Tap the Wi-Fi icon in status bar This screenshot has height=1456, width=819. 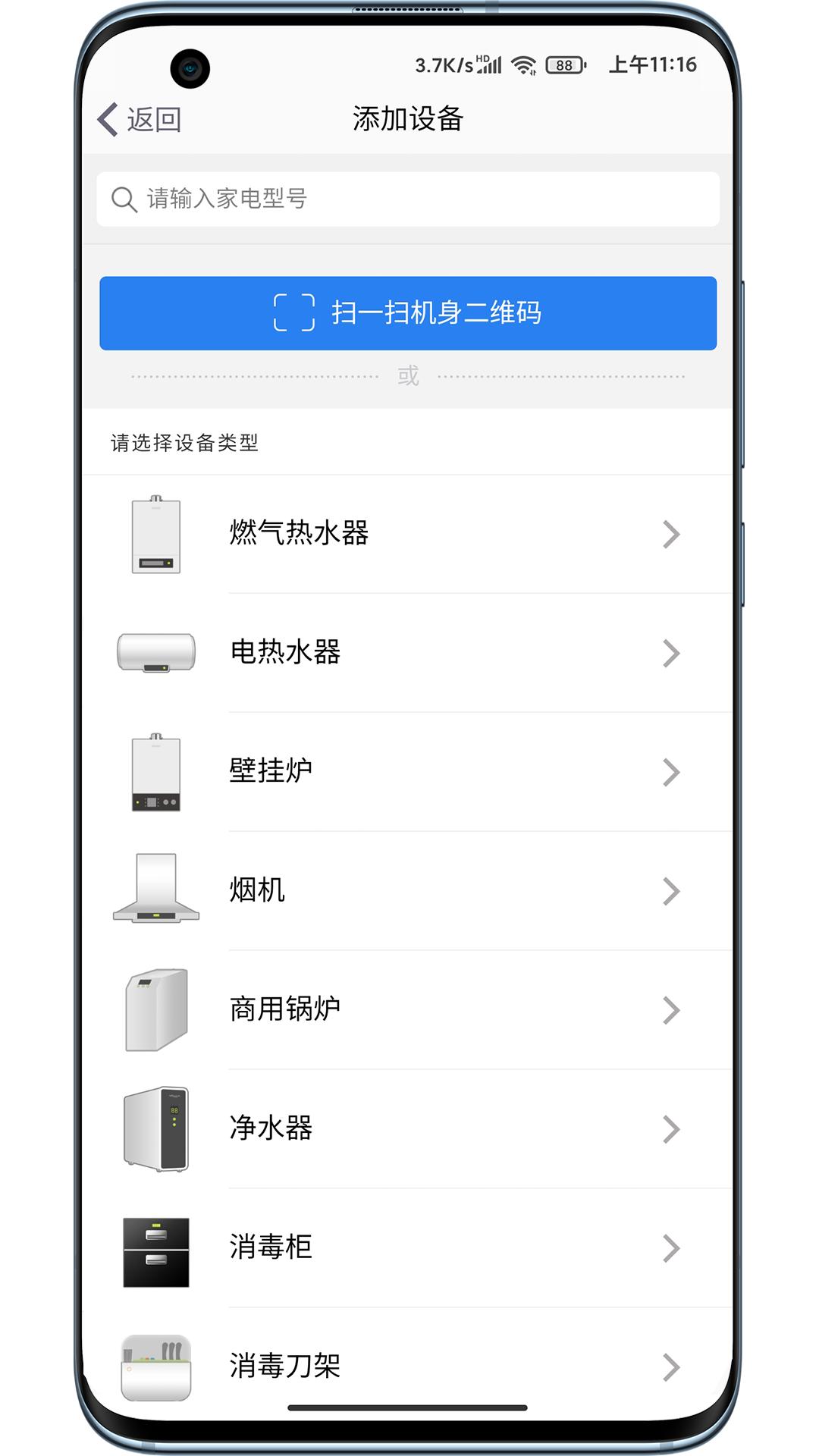522,64
